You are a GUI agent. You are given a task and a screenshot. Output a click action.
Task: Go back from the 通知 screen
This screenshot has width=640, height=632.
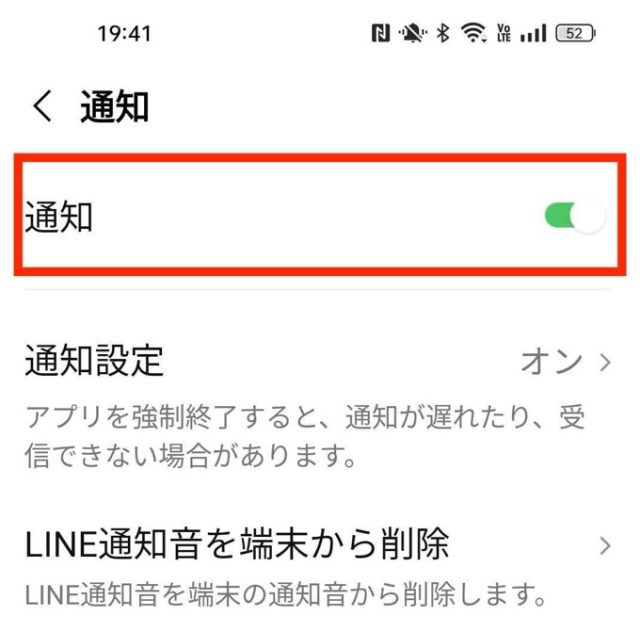pyautogui.click(x=42, y=106)
